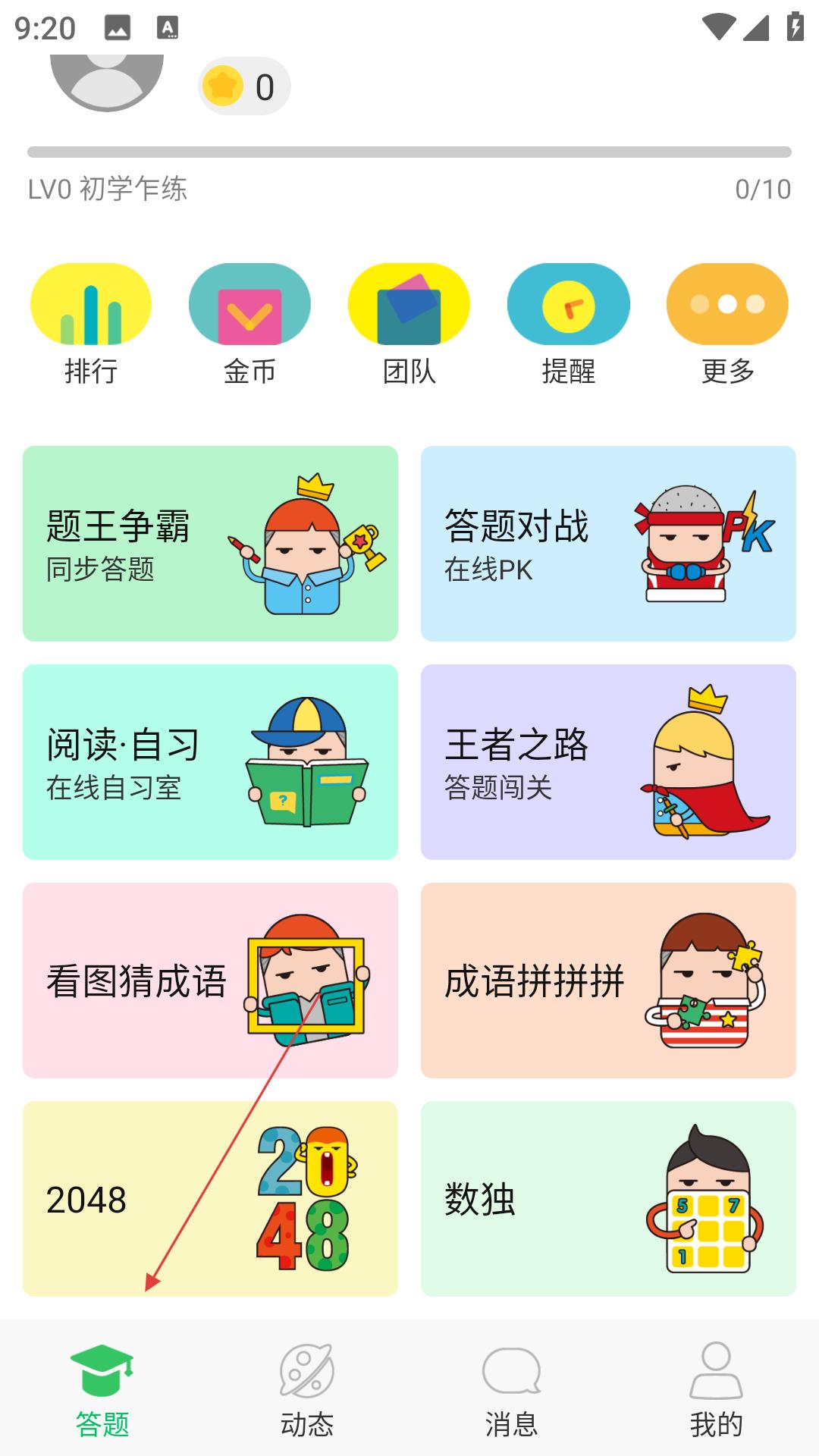The width and height of the screenshot is (819, 1456).
Task: Open 成语拼拼拼 puzzle card
Action: tap(608, 981)
